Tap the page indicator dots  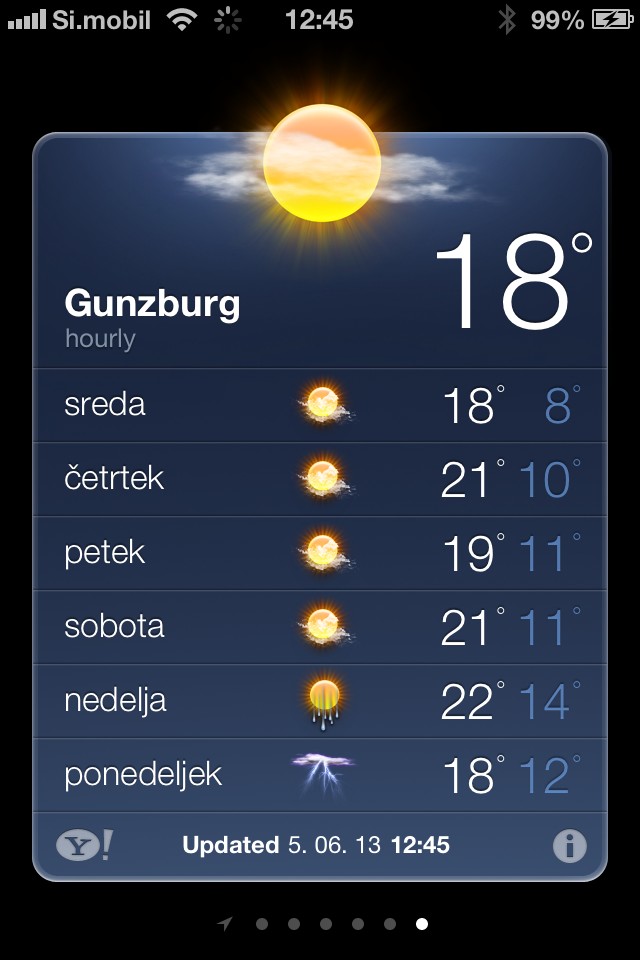(x=324, y=924)
